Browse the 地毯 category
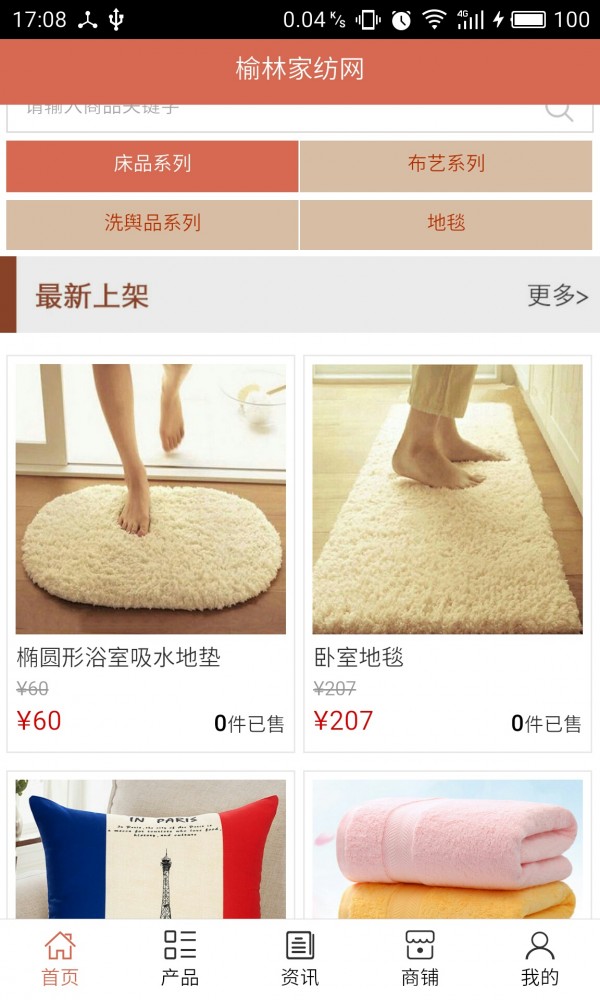This screenshot has height=1000, width=600. tap(446, 224)
